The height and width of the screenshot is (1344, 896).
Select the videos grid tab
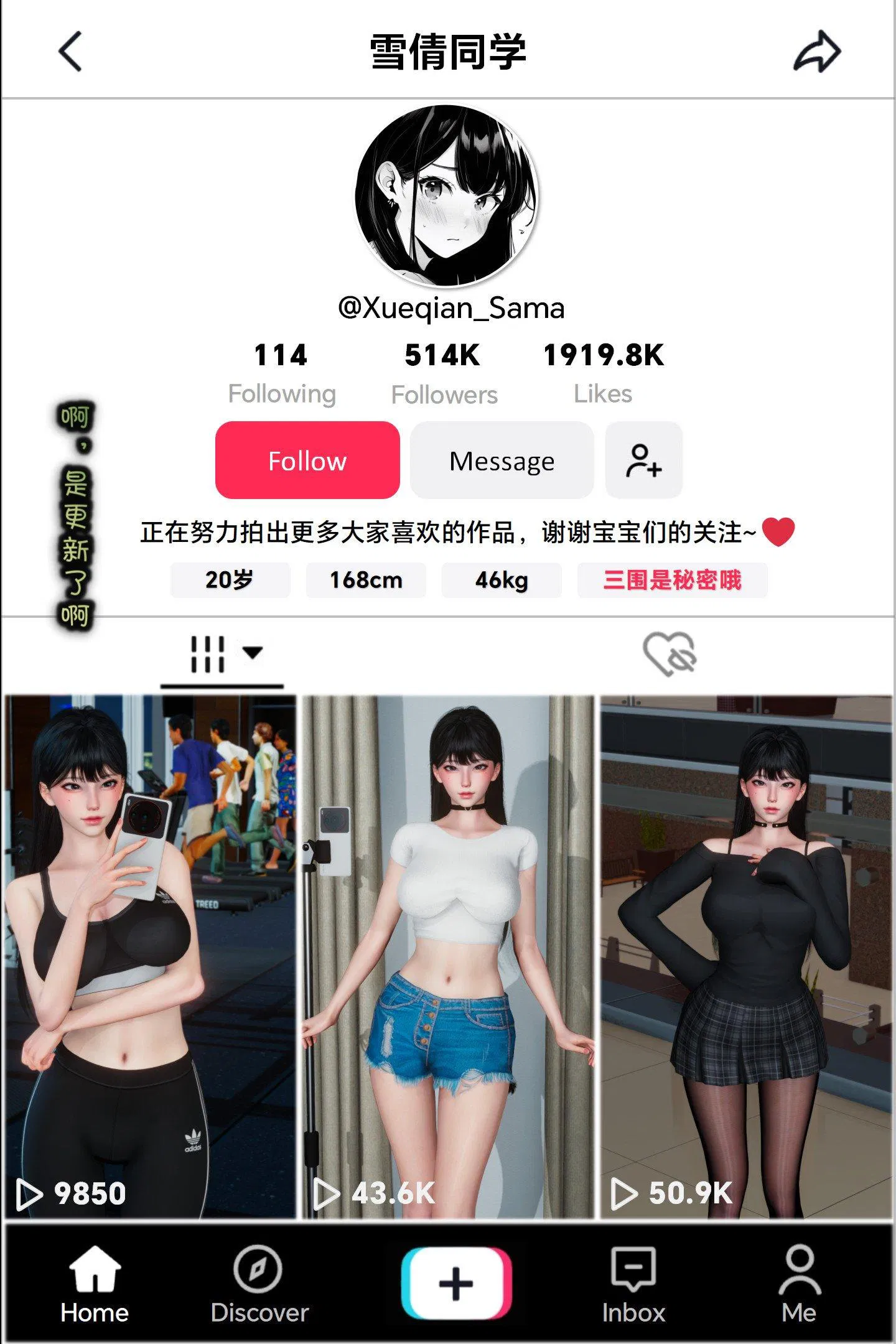222,655
